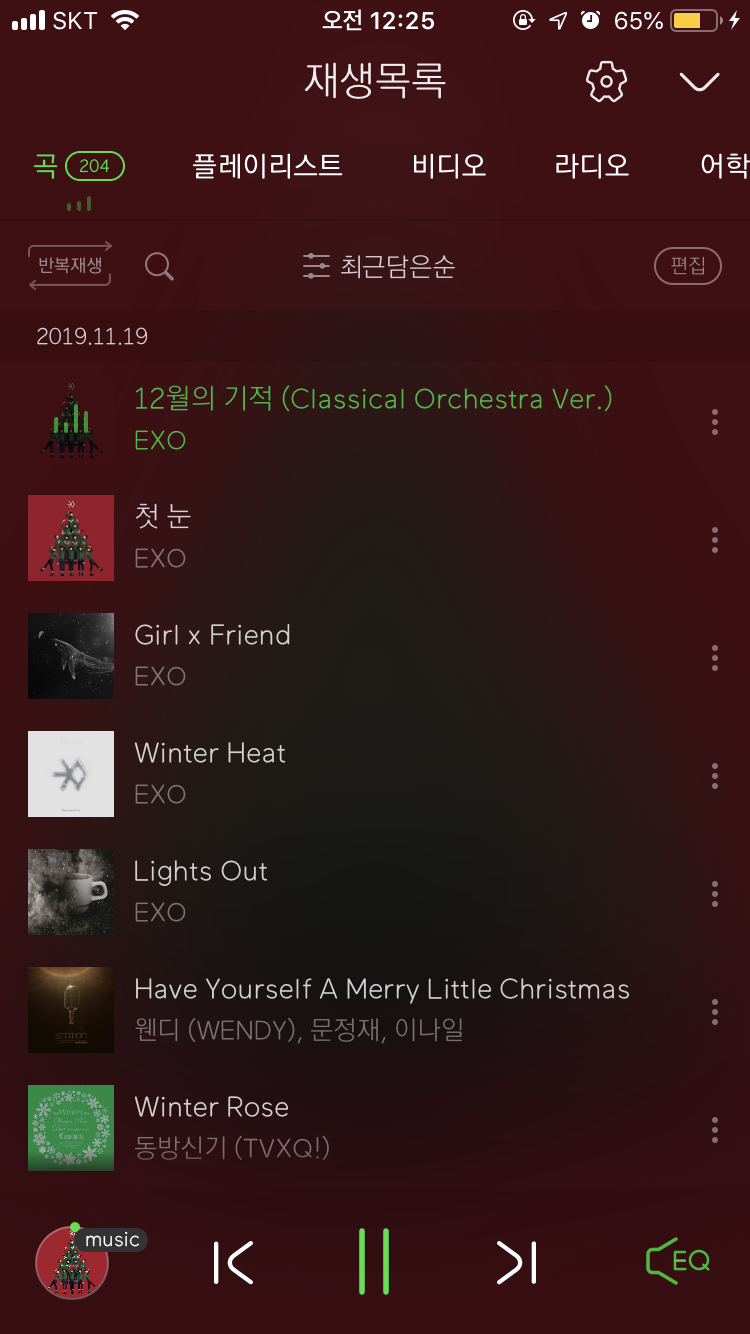Switch to the 비디오 tab
Image resolution: width=750 pixels, height=1334 pixels.
click(449, 166)
